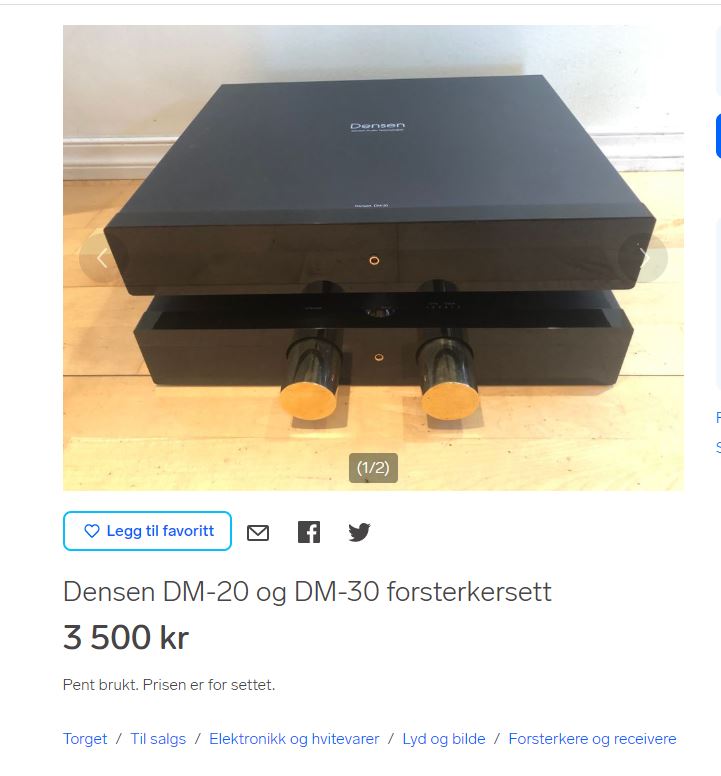Open Elektronikk og hvitevarer breadcrumb

(x=294, y=739)
